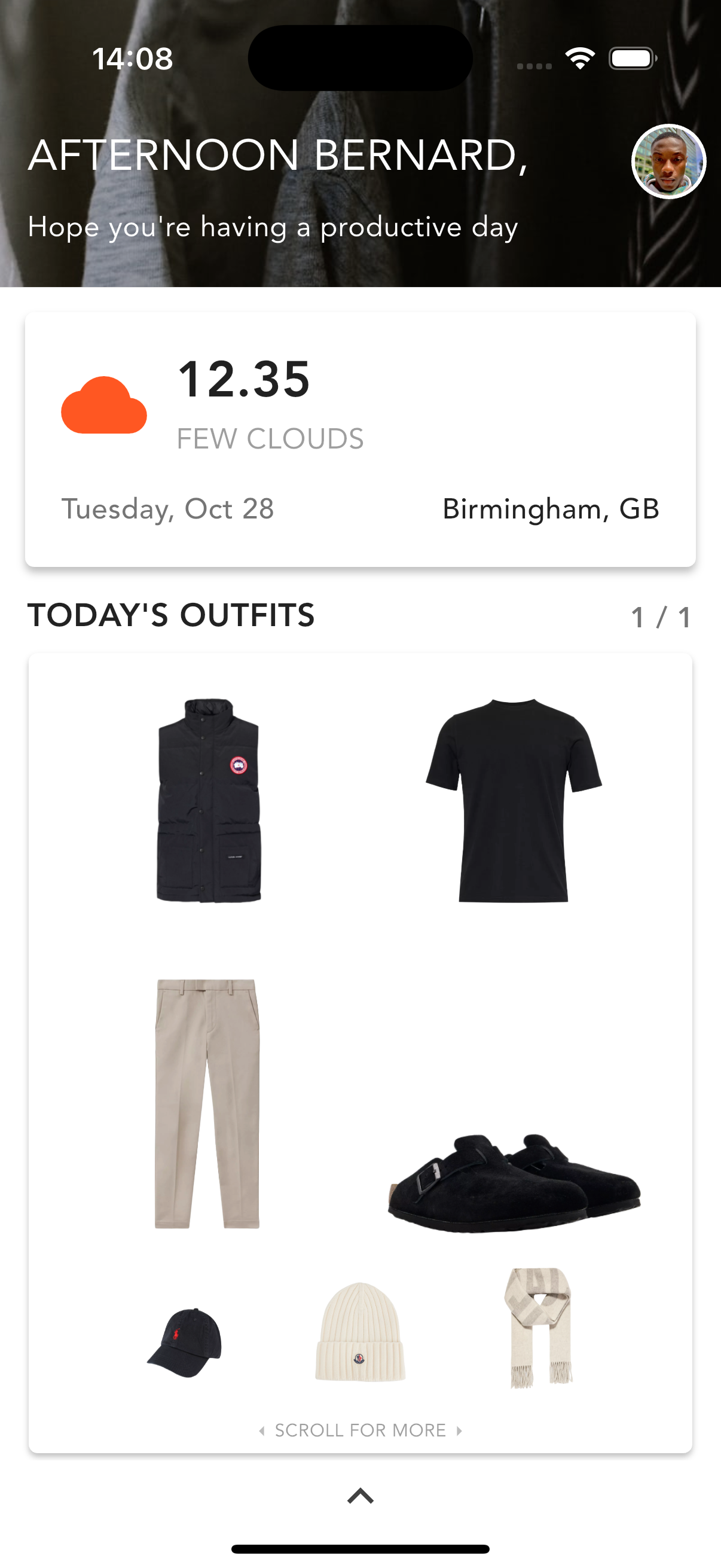
Task: Click the battery indicator
Action: (x=631, y=59)
